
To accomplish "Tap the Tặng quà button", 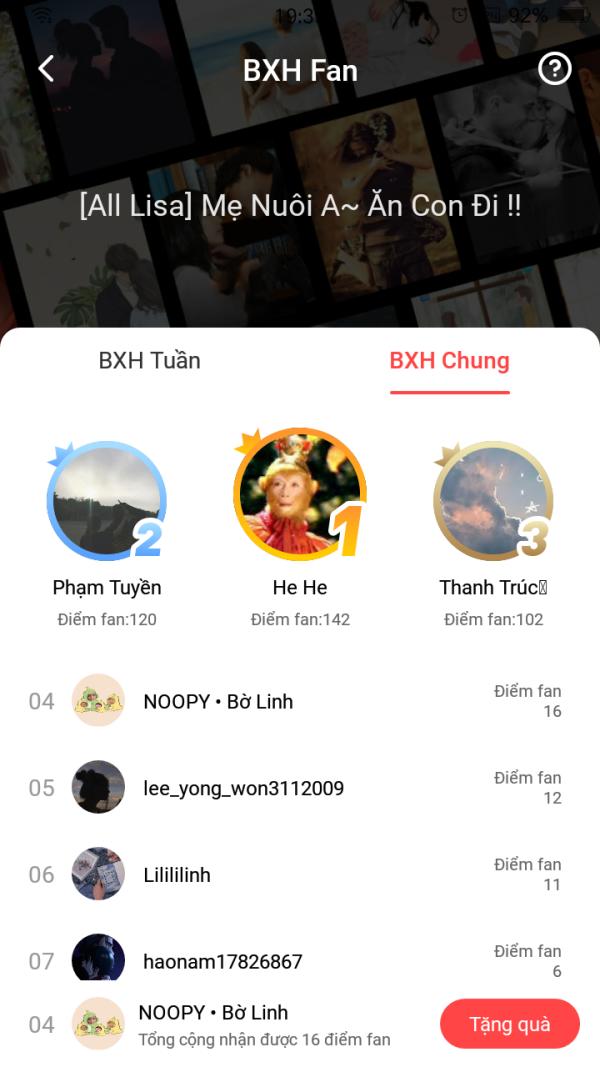I will (x=509, y=1024).
